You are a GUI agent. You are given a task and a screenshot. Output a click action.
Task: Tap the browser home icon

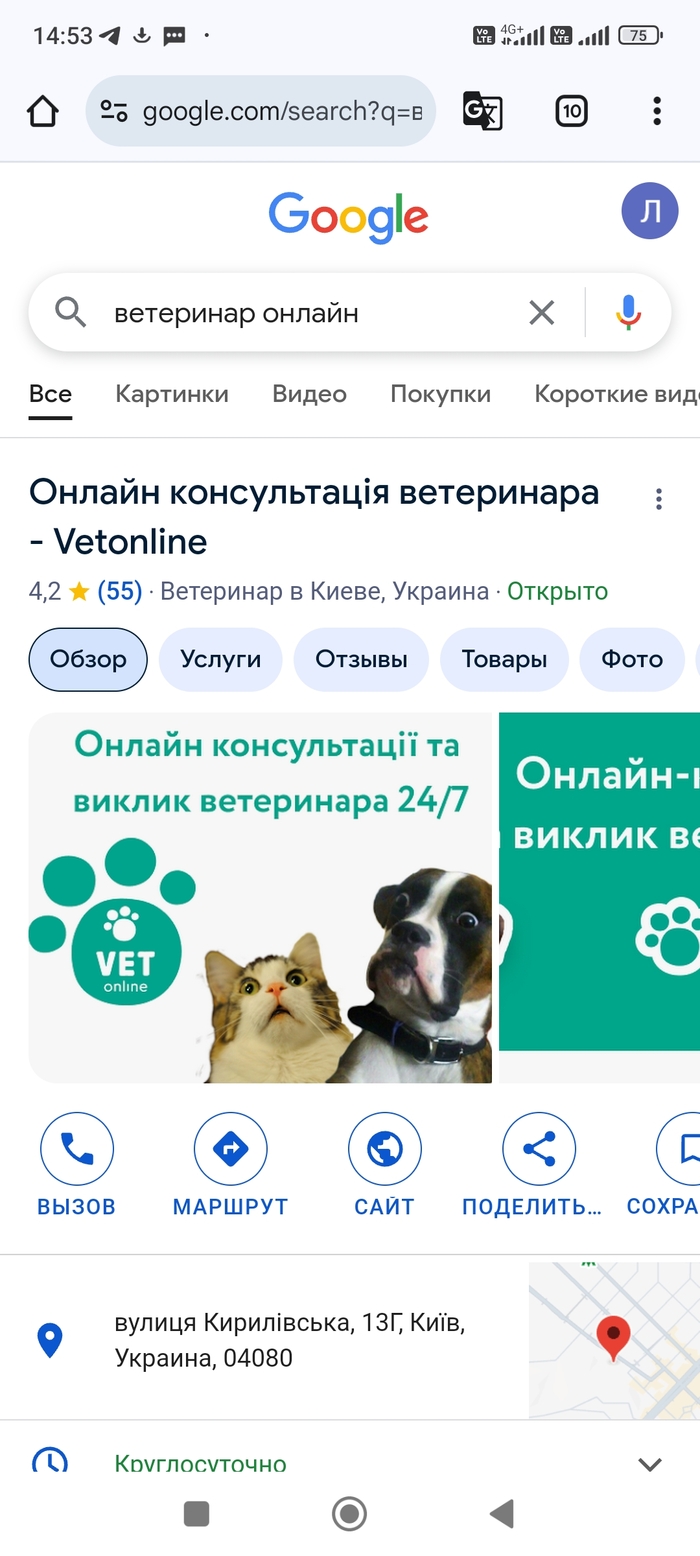pos(42,111)
